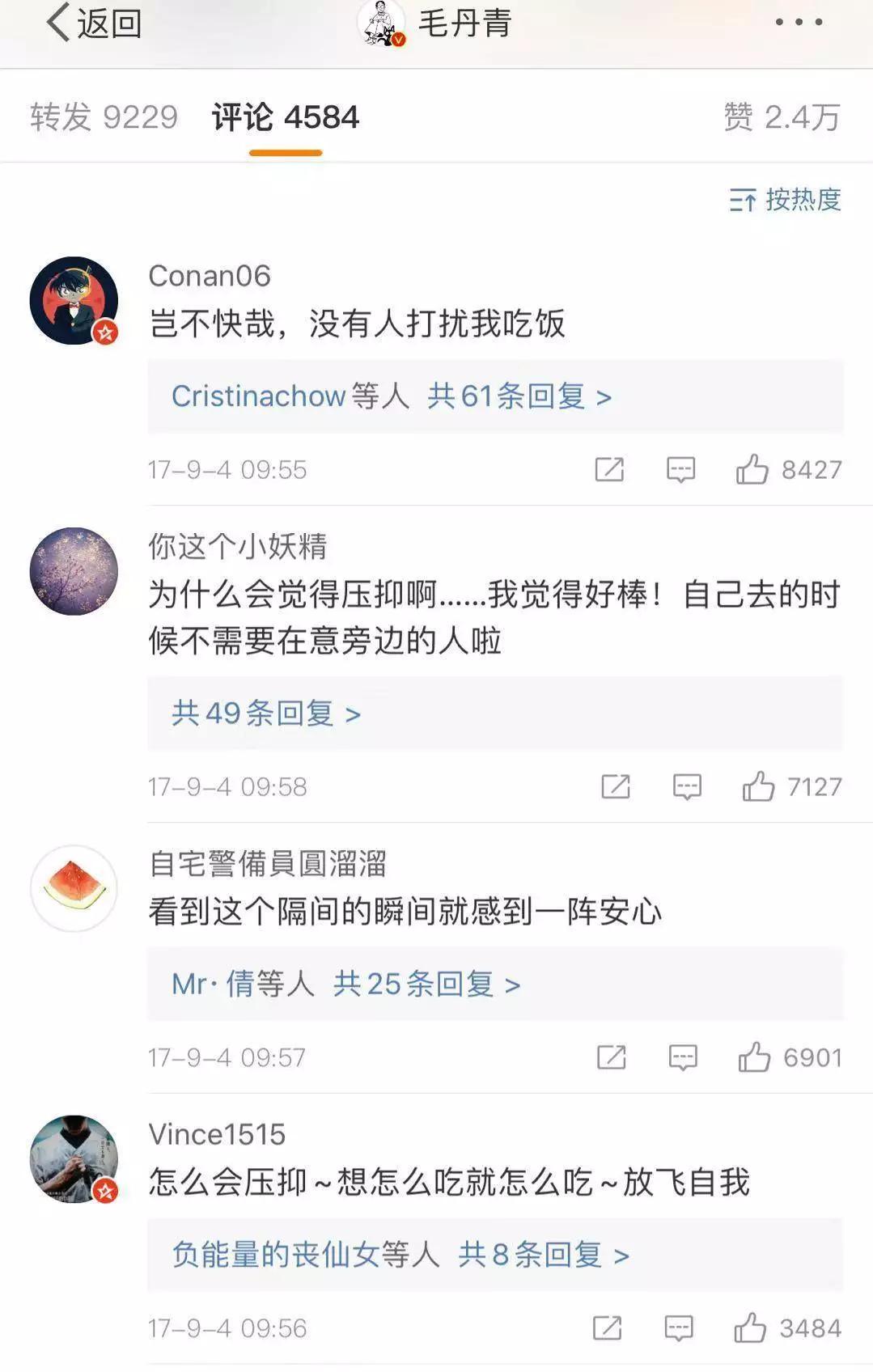This screenshot has width=873, height=1372.
Task: Switch to the 转发 9229 tab
Action: coord(104,117)
